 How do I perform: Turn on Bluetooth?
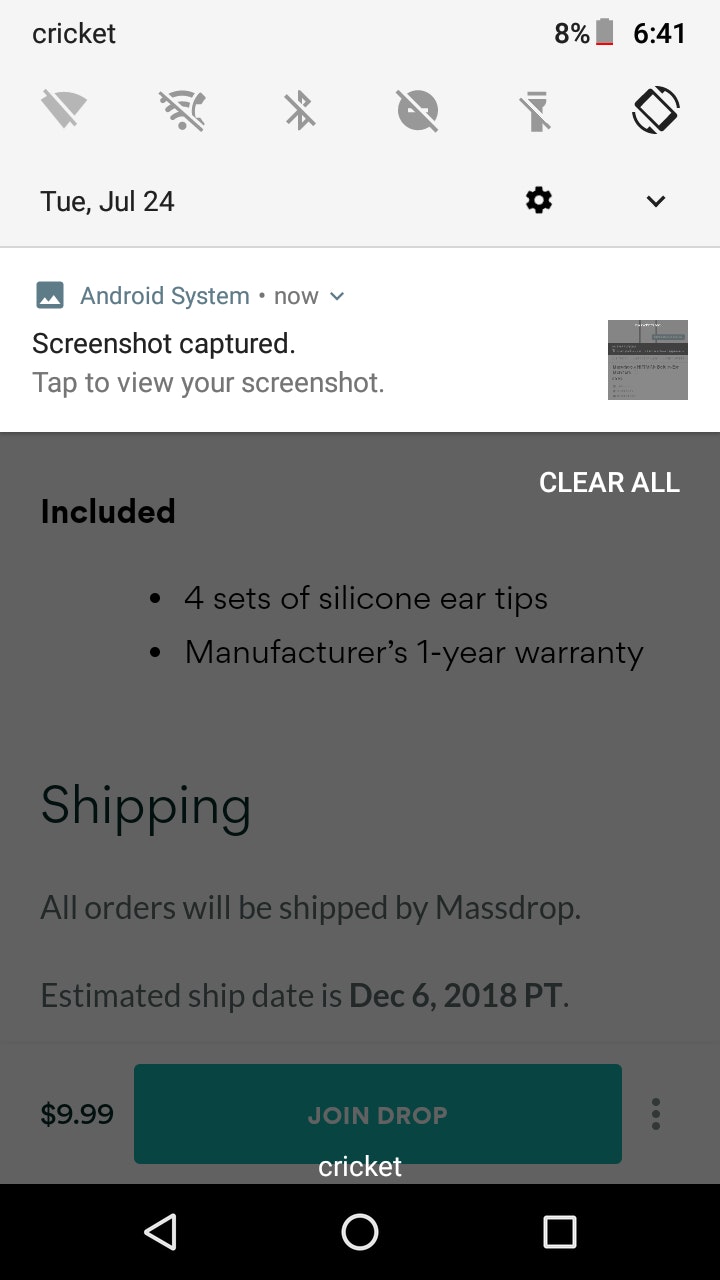click(x=300, y=110)
